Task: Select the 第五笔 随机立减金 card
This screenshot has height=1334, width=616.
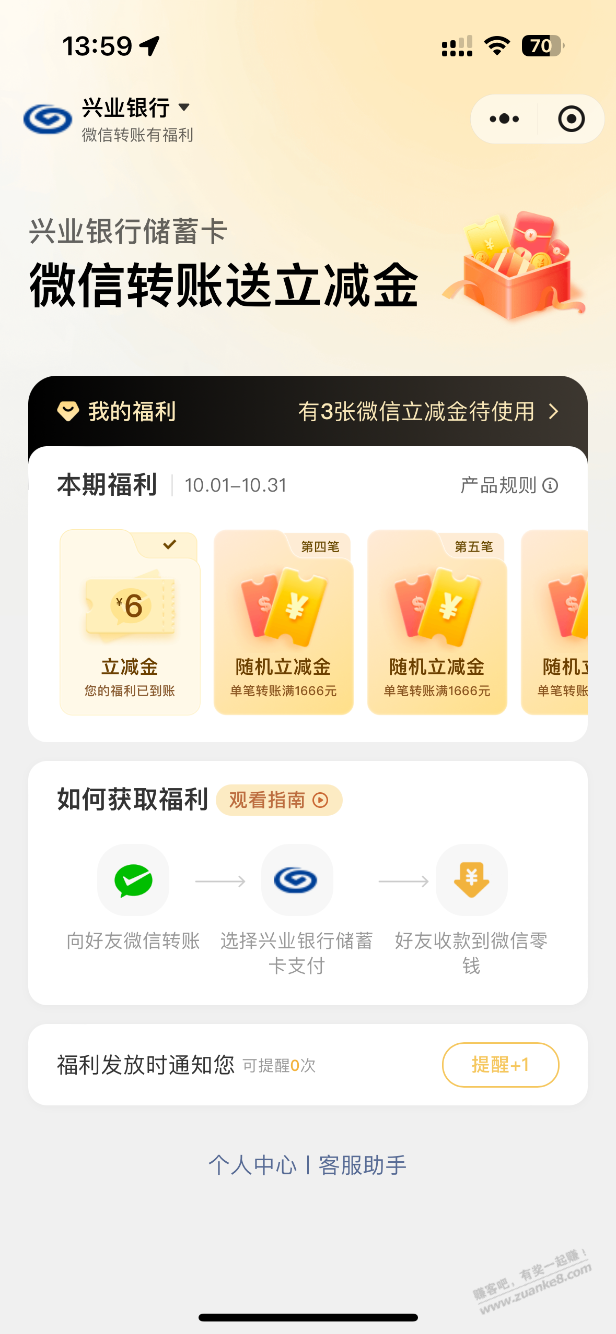Action: click(438, 622)
